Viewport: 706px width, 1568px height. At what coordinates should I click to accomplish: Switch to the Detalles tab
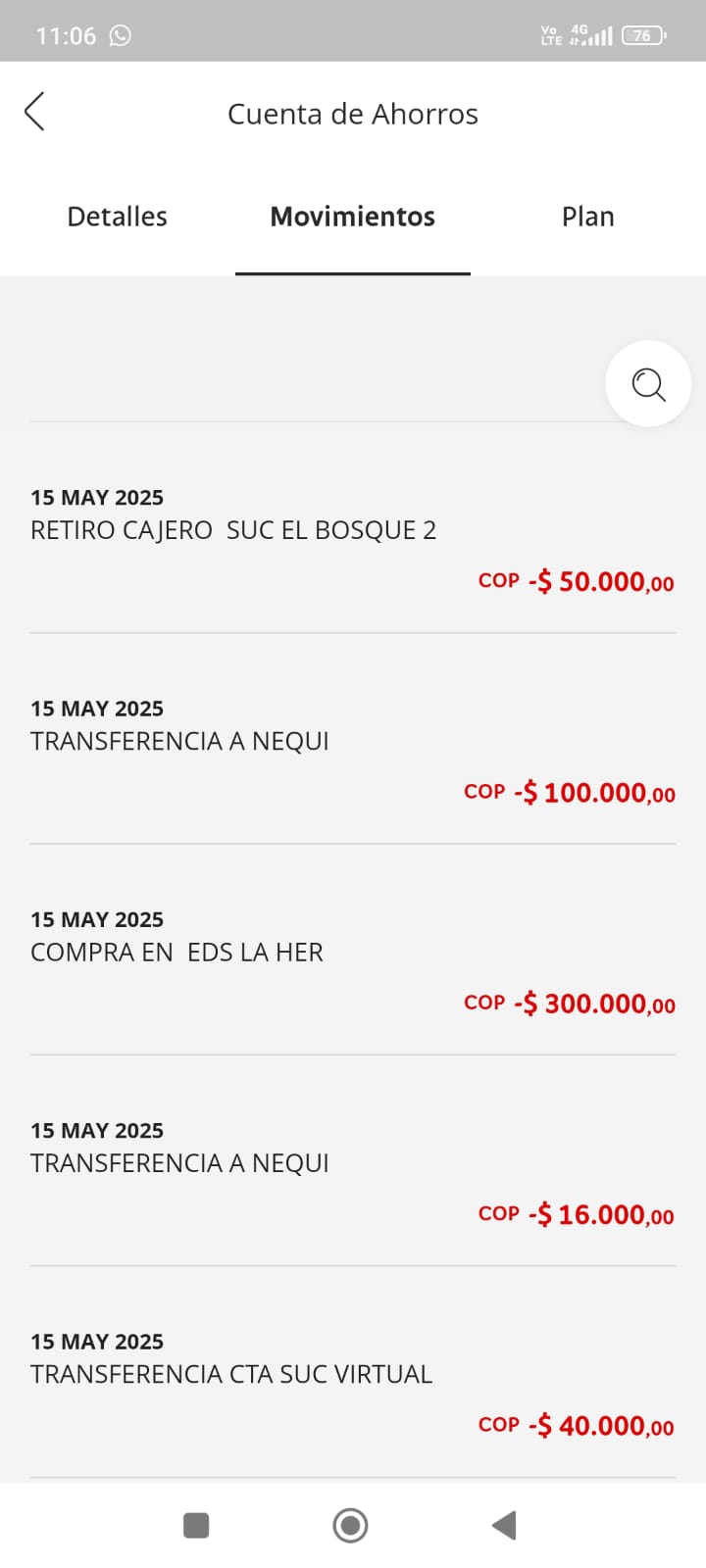pyautogui.click(x=117, y=217)
